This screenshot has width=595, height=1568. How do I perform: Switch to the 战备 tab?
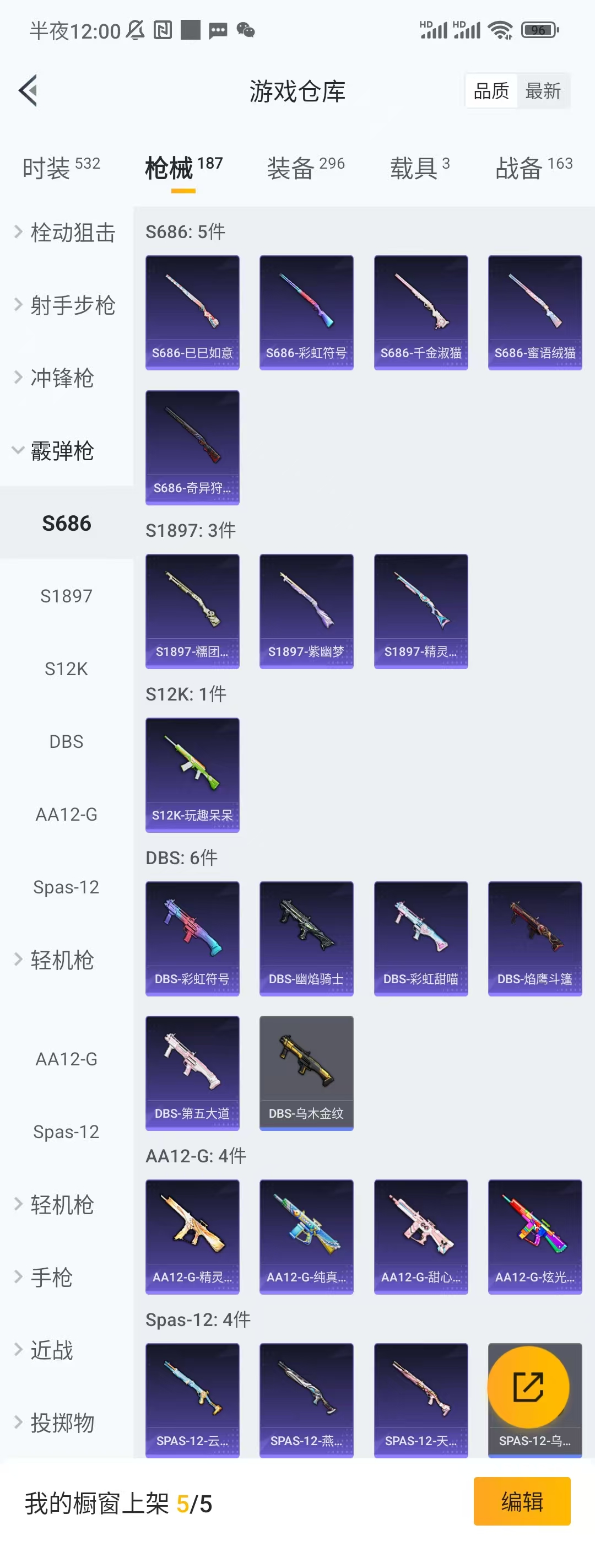pos(533,168)
